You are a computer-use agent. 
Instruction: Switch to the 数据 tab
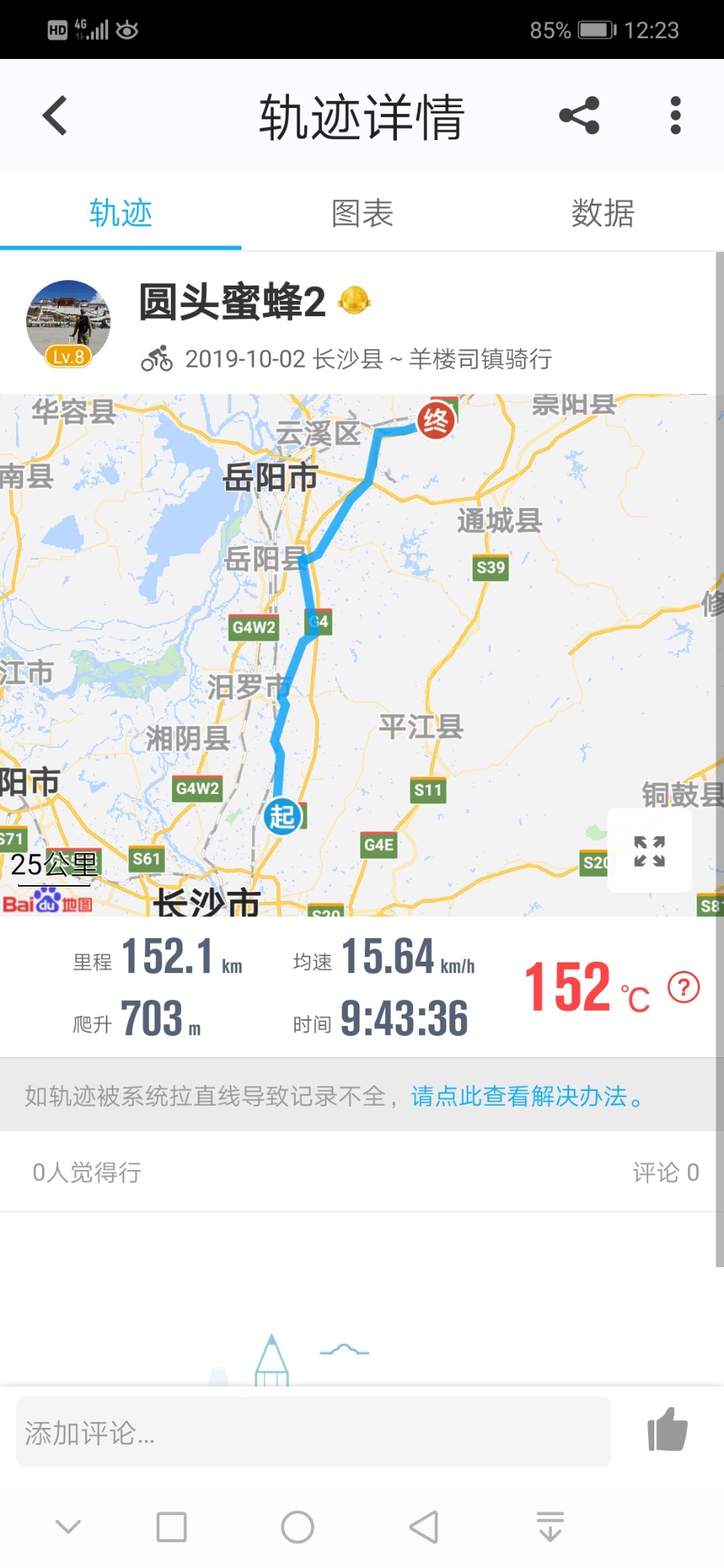[x=602, y=213]
